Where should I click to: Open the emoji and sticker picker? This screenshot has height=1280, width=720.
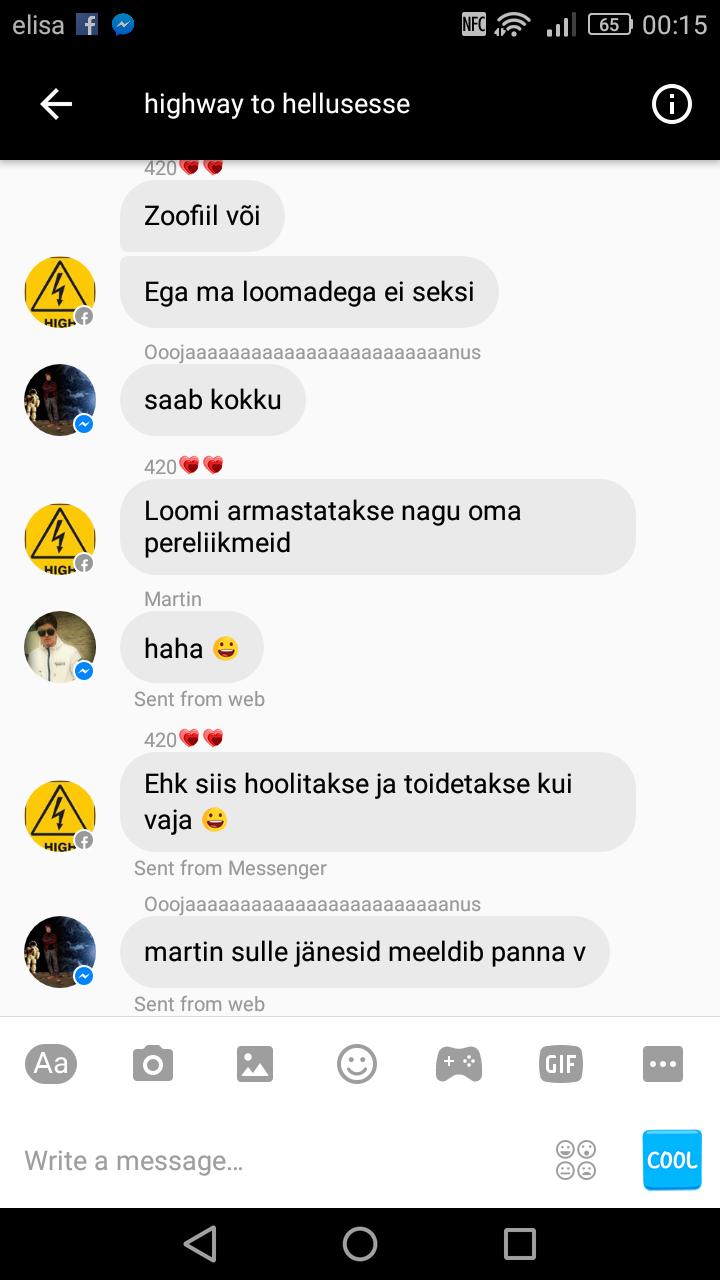click(357, 1064)
